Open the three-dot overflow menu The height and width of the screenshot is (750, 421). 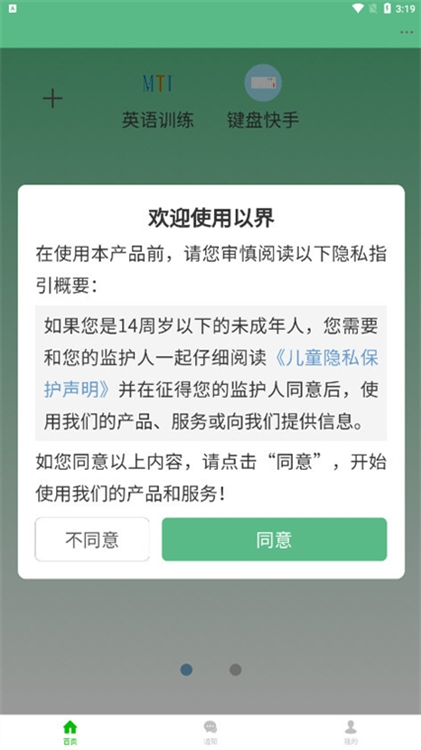tap(406, 32)
